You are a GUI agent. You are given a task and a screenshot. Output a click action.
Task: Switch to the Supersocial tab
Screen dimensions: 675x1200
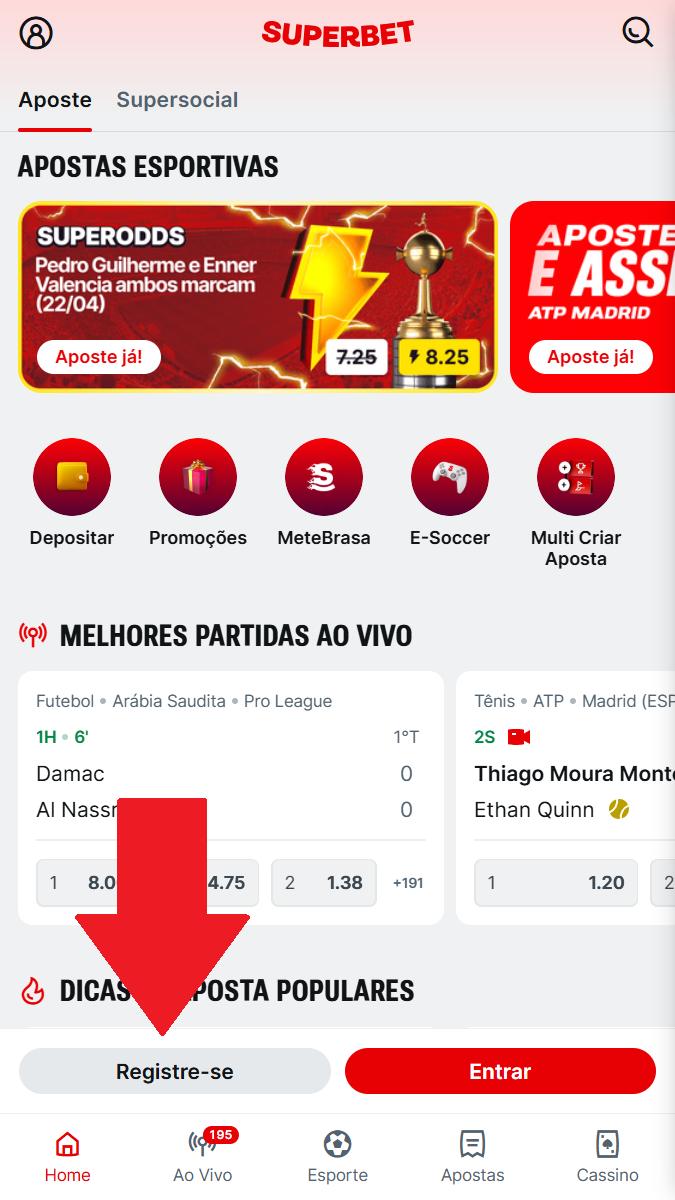point(177,100)
